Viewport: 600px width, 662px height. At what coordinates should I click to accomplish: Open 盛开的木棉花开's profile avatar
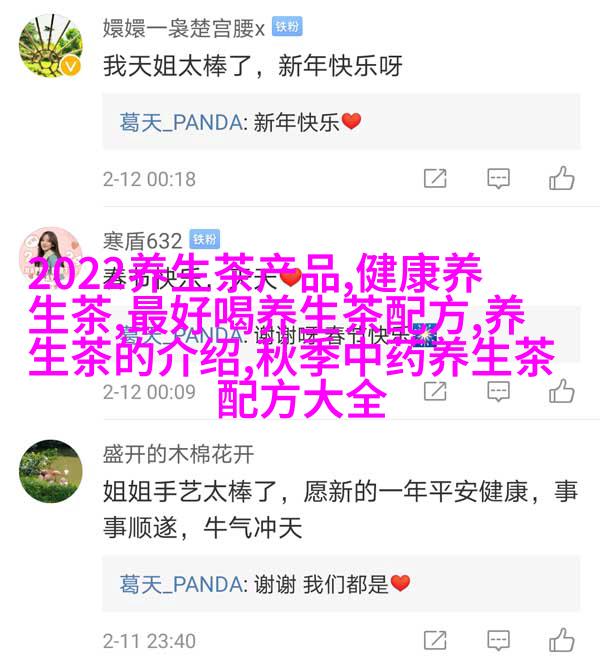tap(49, 472)
